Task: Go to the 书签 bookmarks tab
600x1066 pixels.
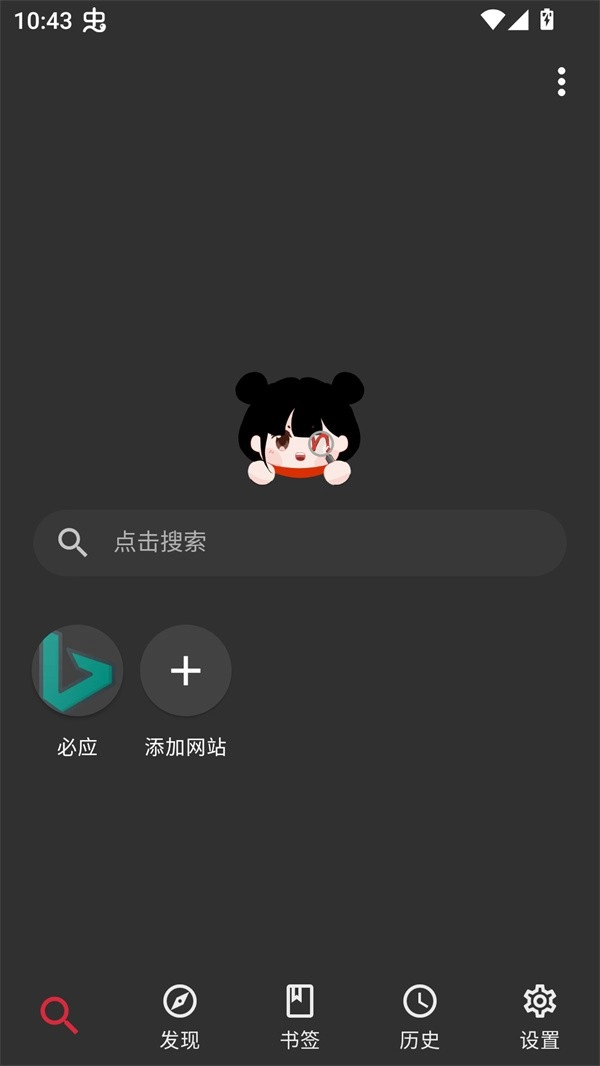Action: [x=300, y=1016]
